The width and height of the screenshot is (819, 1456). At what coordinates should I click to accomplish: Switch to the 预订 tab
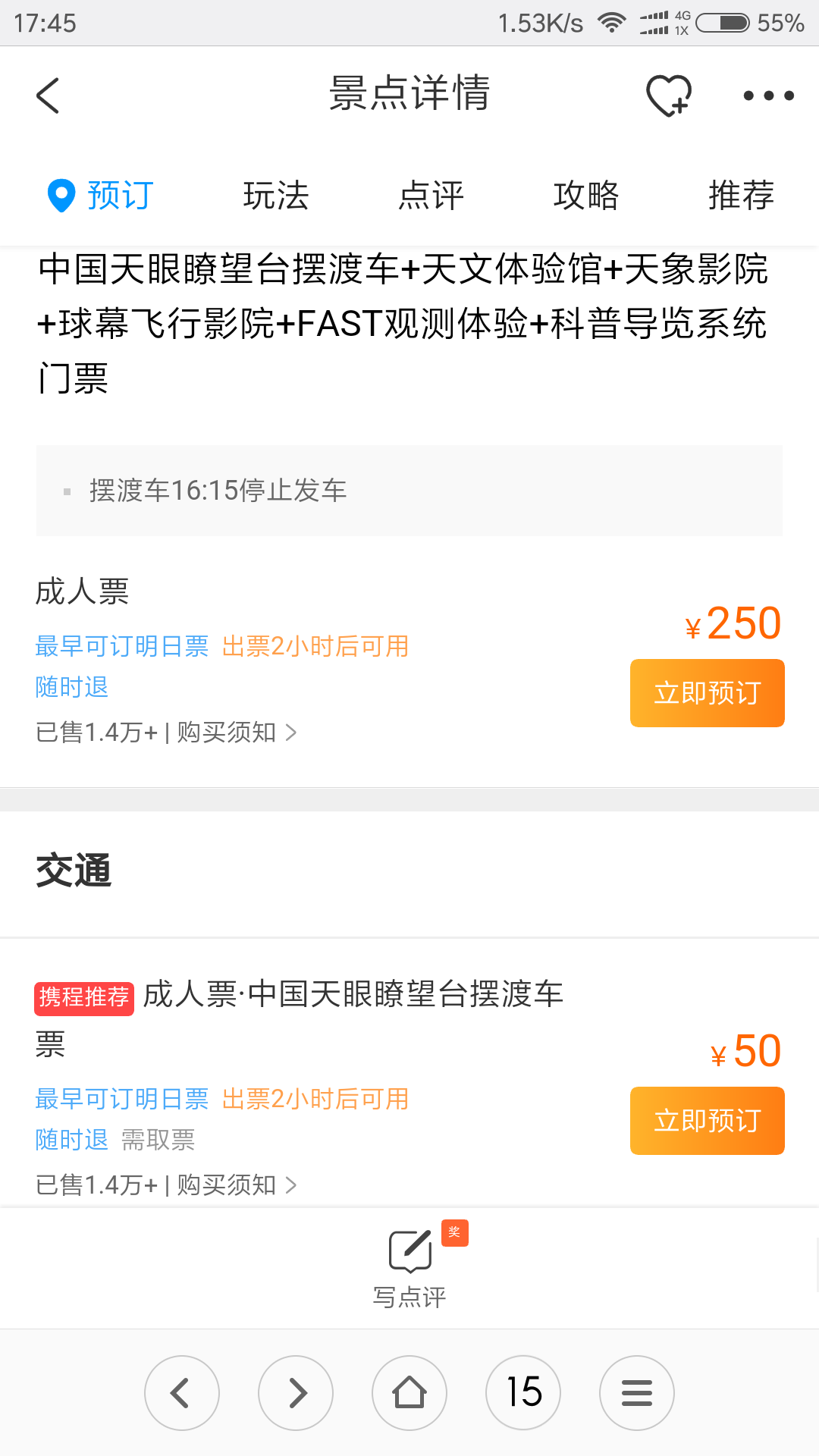(x=101, y=196)
